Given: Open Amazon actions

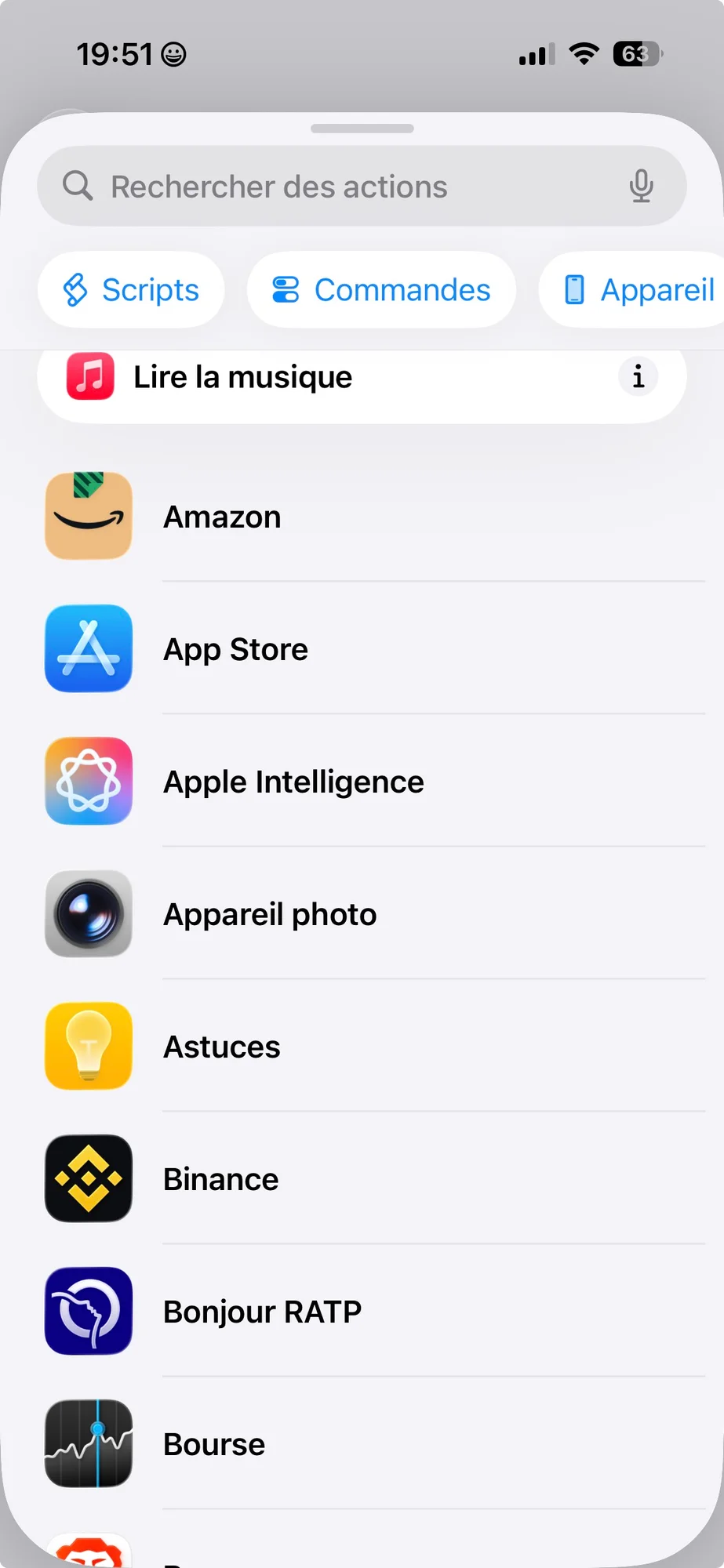Looking at the screenshot, I should 361,517.
